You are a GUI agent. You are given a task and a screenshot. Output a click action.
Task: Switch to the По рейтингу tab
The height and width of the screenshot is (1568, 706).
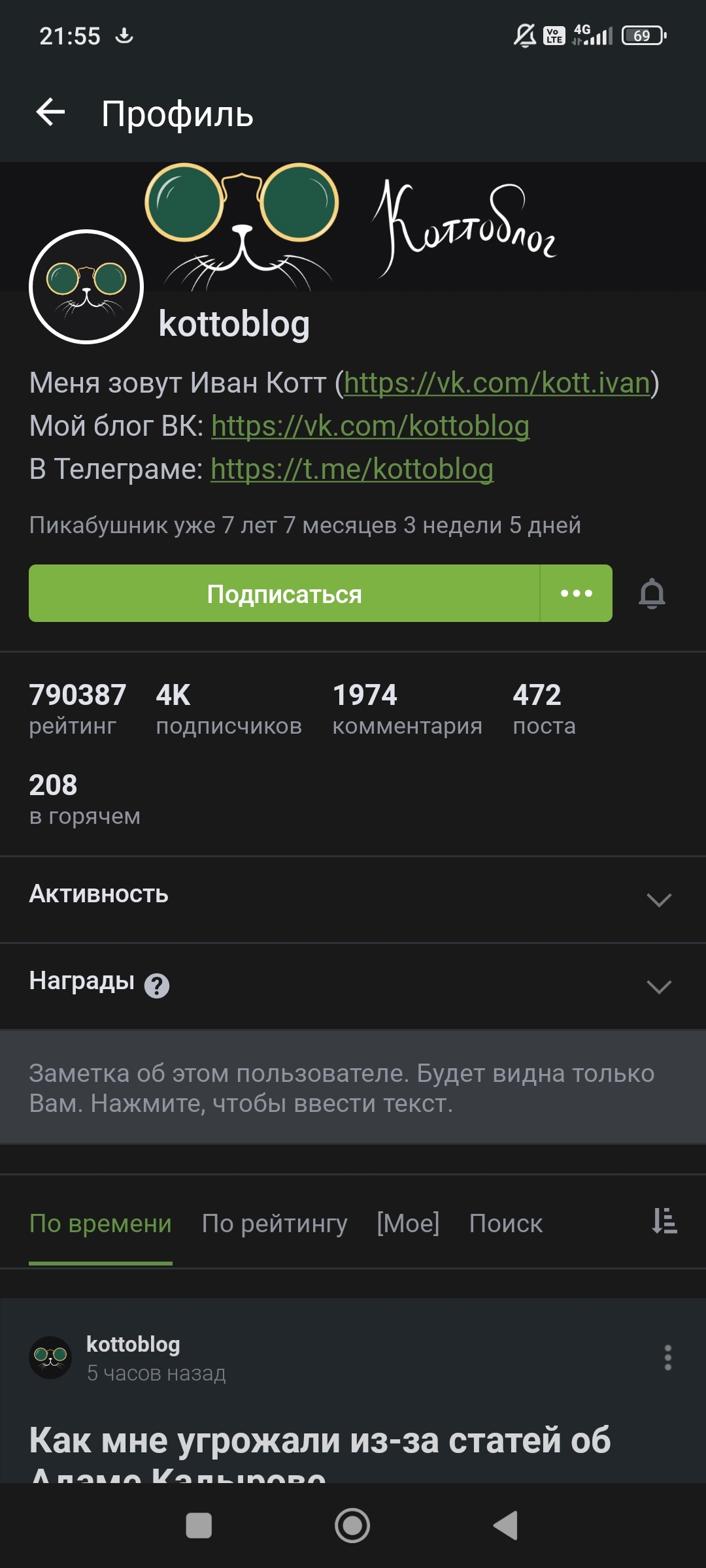pos(275,1223)
